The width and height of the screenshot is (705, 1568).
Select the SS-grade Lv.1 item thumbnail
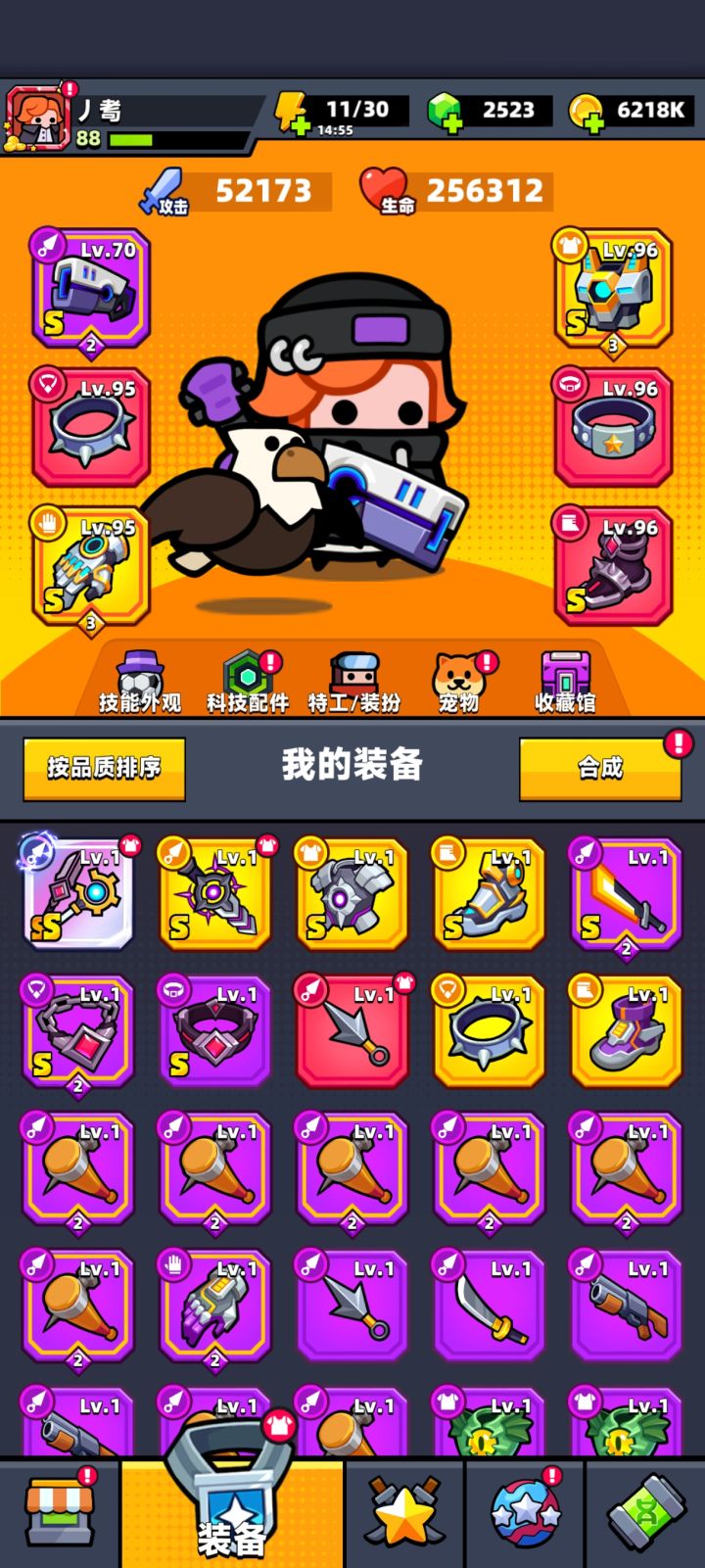76,894
